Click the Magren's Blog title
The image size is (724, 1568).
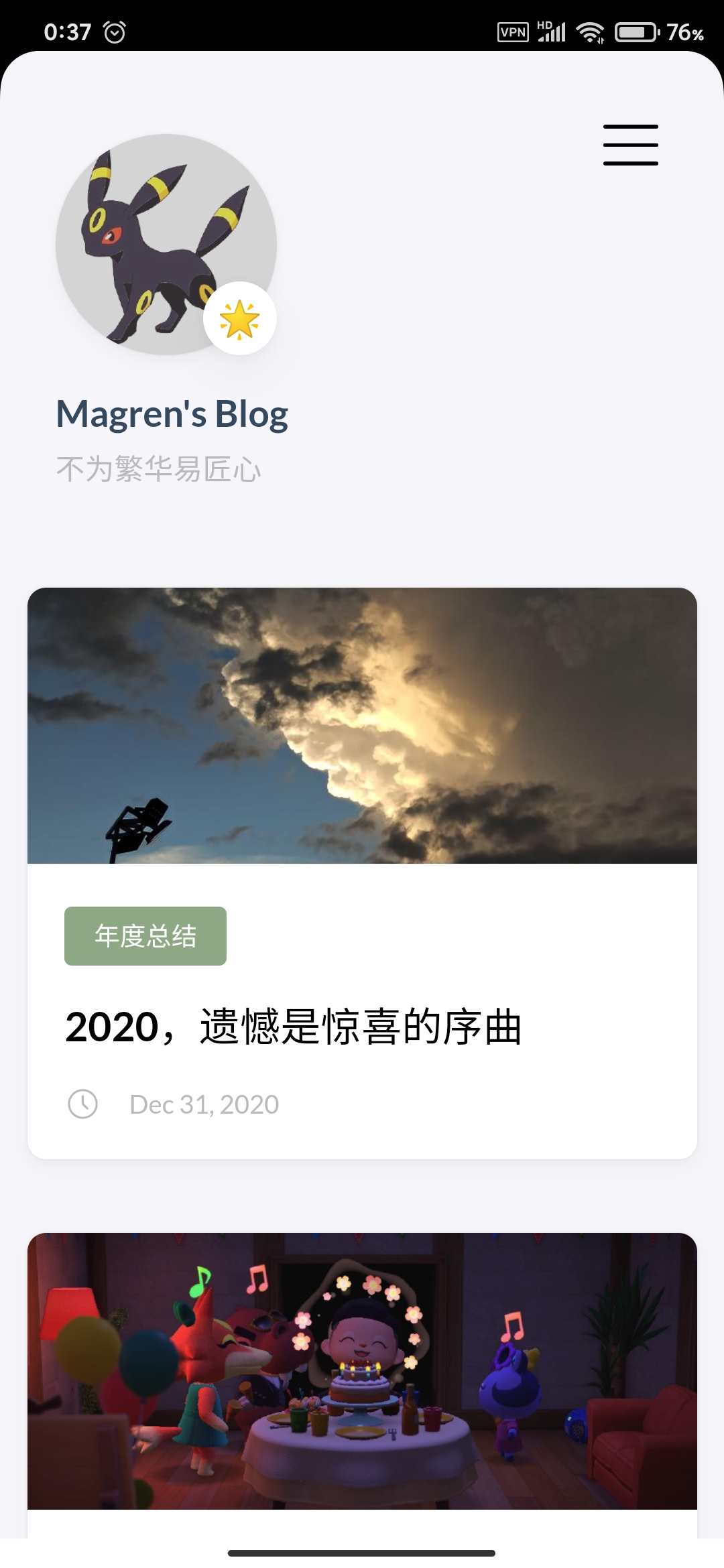172,412
